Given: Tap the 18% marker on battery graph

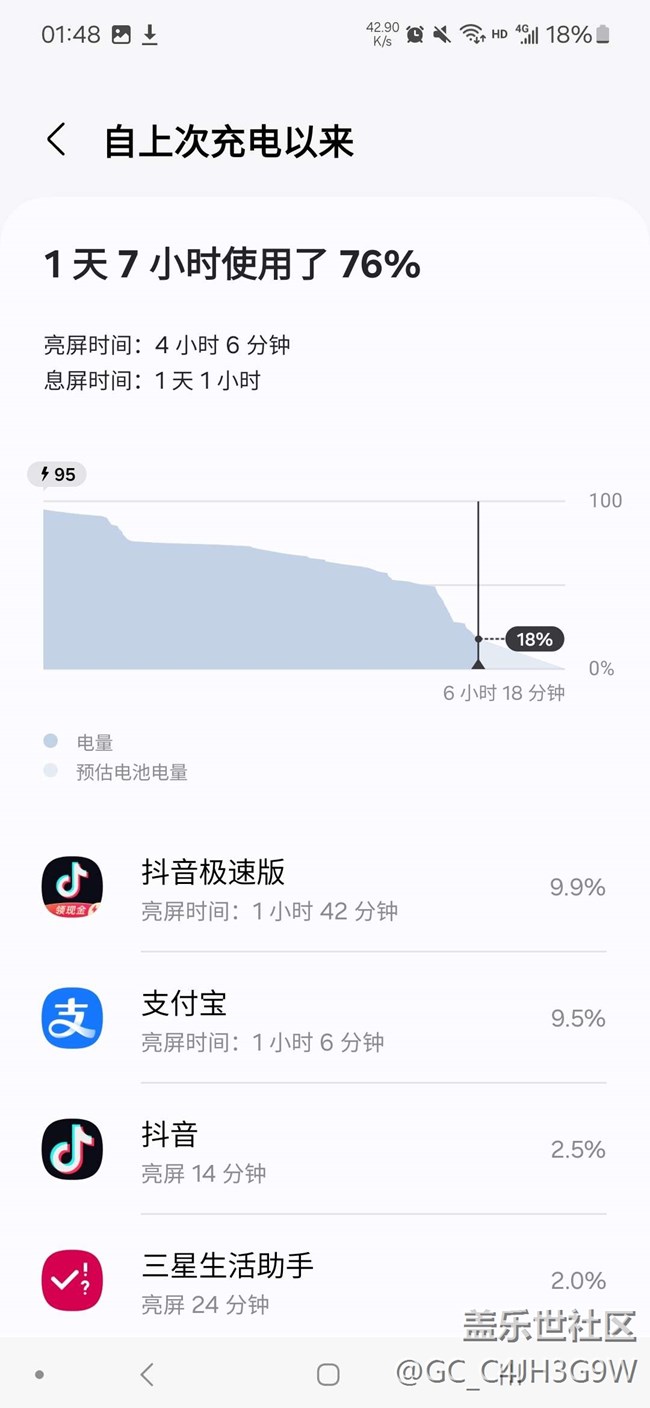Looking at the screenshot, I should click(534, 639).
